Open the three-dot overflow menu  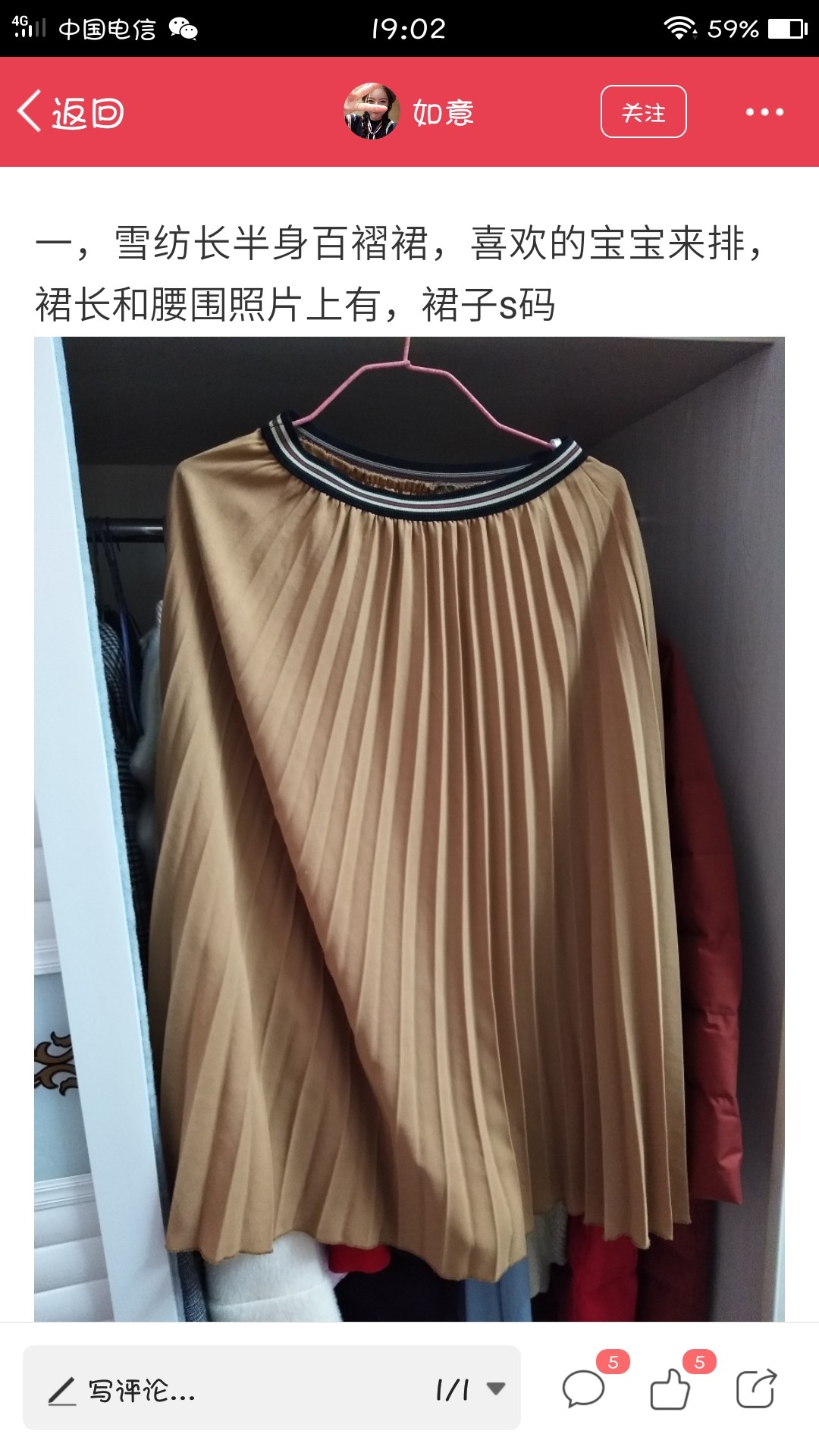[x=764, y=112]
